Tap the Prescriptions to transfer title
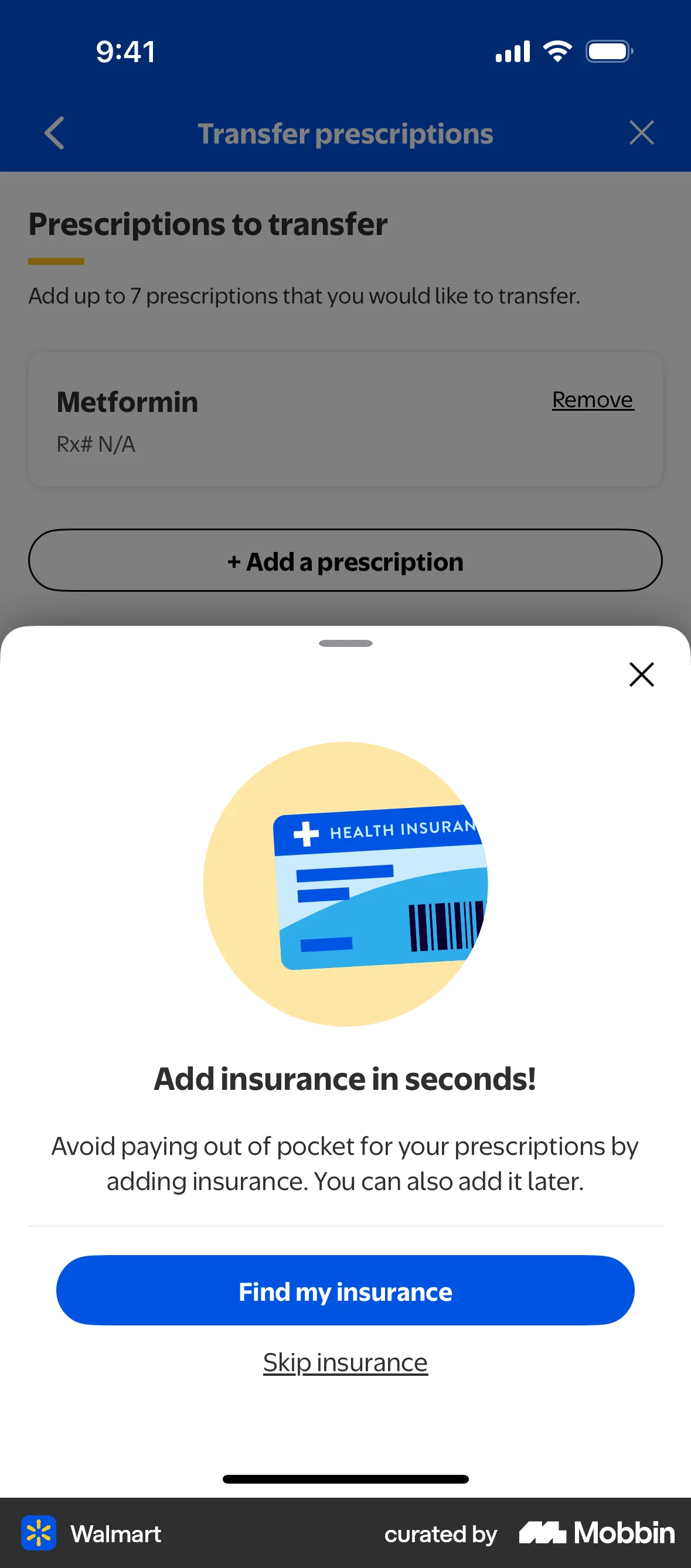The width and height of the screenshot is (691, 1568). (207, 224)
